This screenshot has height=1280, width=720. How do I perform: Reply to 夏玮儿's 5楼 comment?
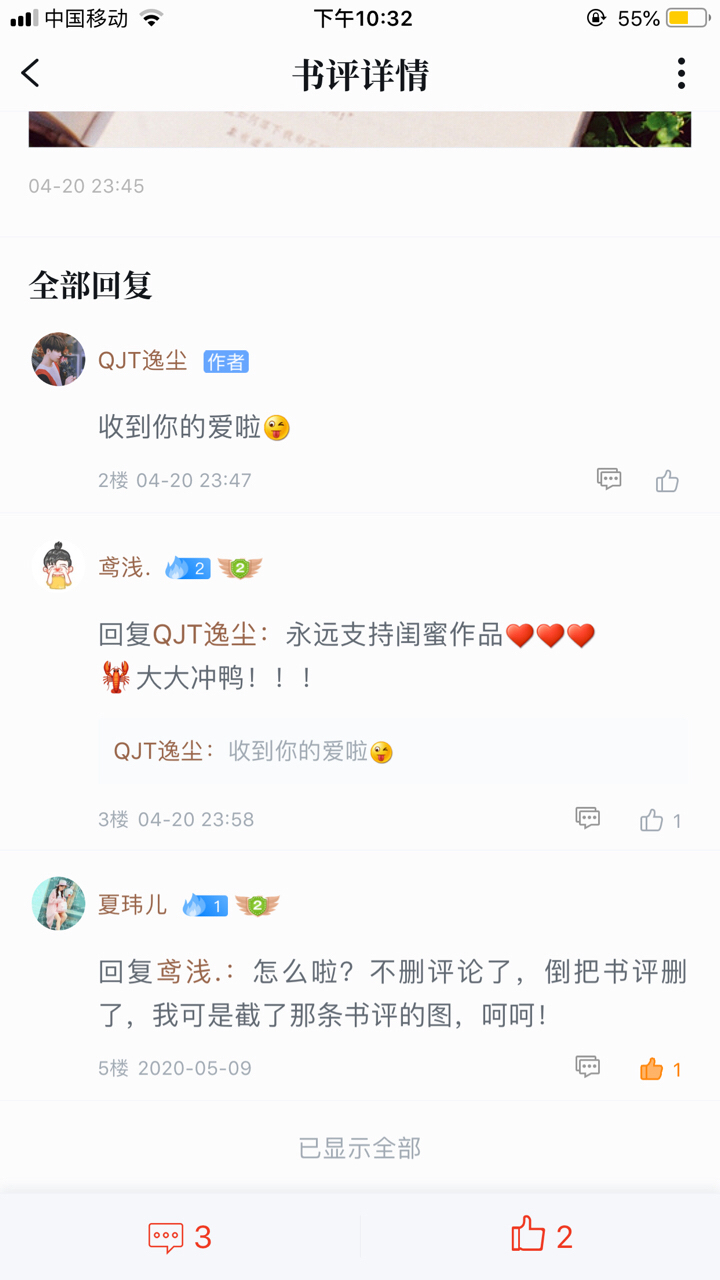pos(588,1067)
